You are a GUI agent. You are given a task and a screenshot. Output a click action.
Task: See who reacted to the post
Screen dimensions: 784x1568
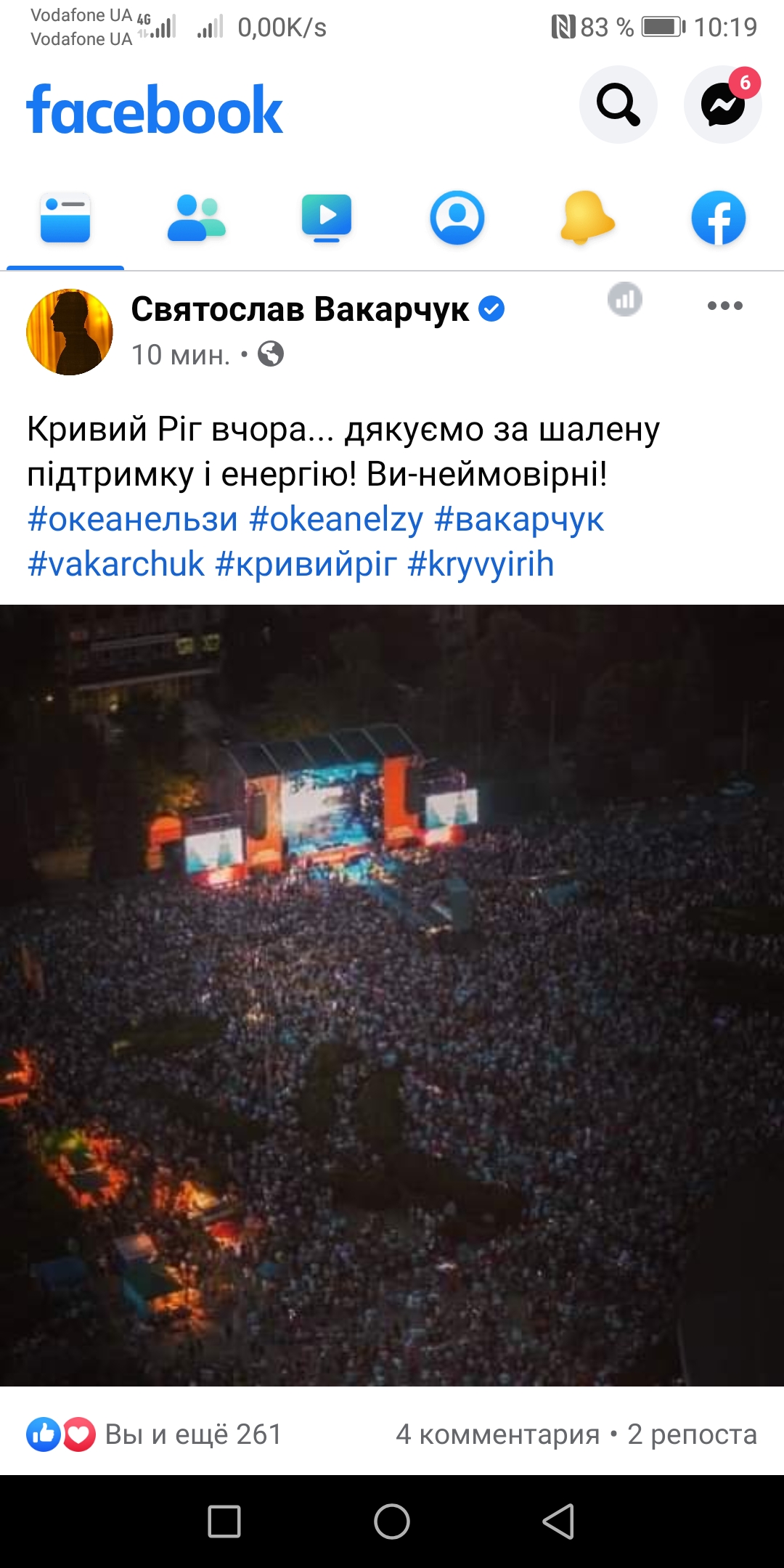point(155,1434)
